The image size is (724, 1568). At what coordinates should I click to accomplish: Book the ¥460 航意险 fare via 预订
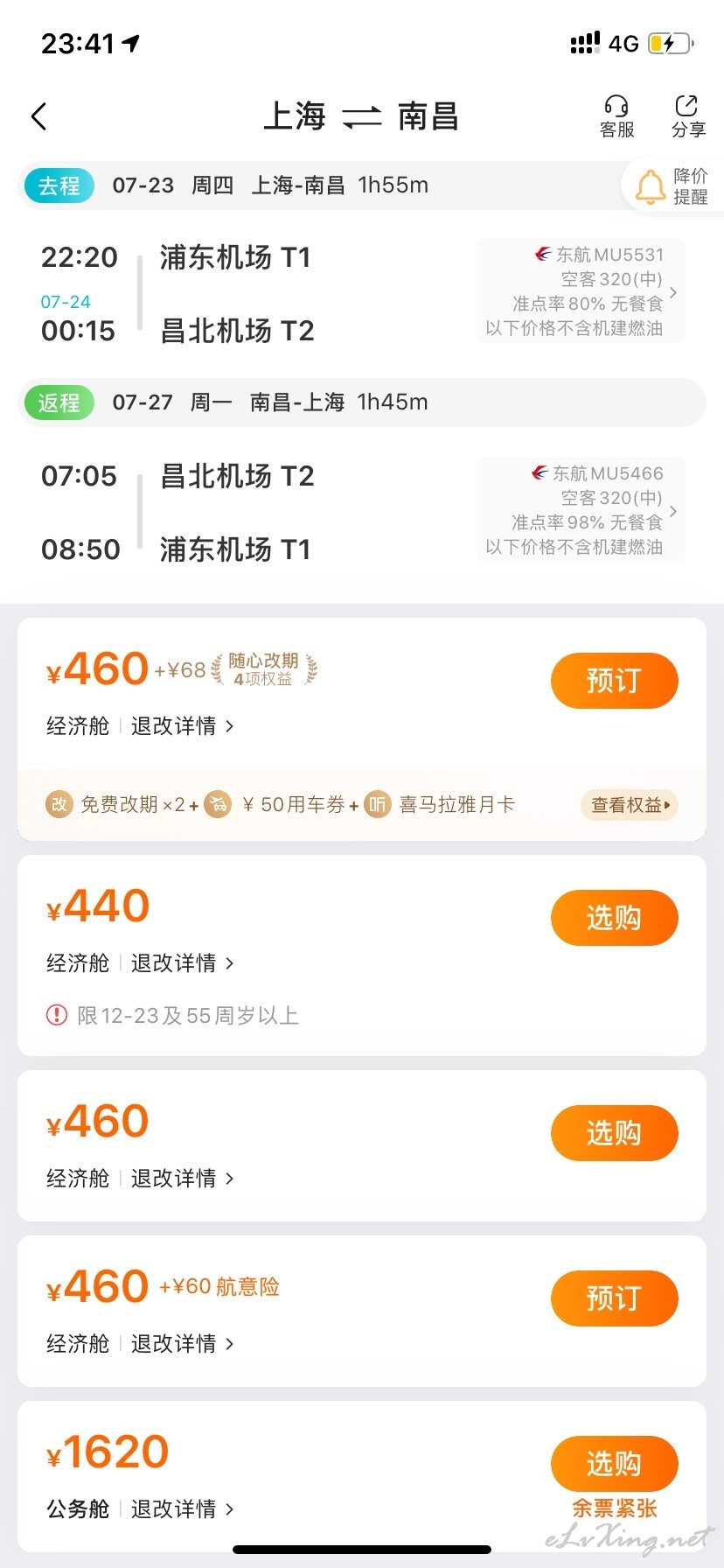click(x=614, y=1298)
